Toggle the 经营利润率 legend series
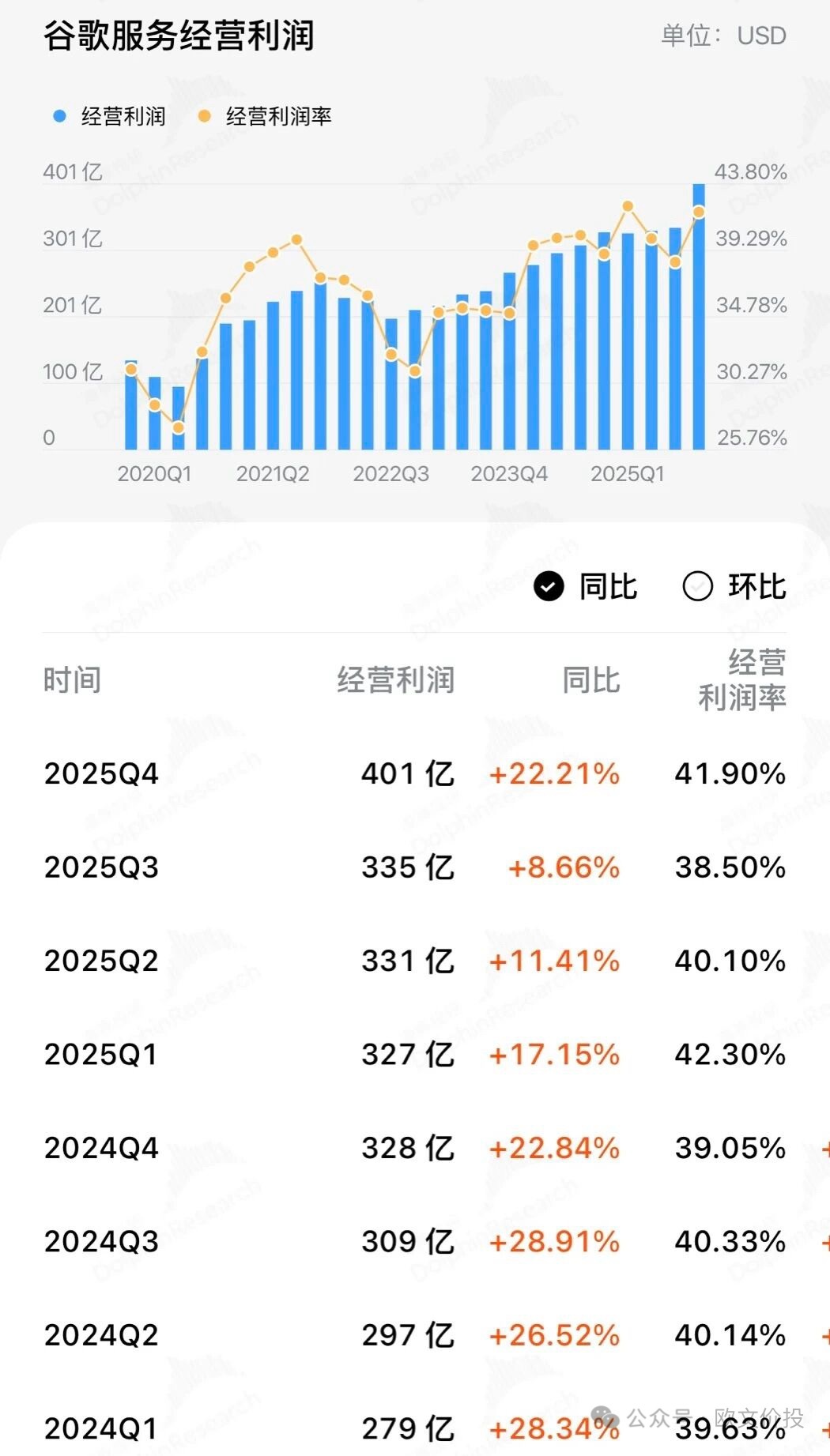The width and height of the screenshot is (830, 1456). [264, 116]
